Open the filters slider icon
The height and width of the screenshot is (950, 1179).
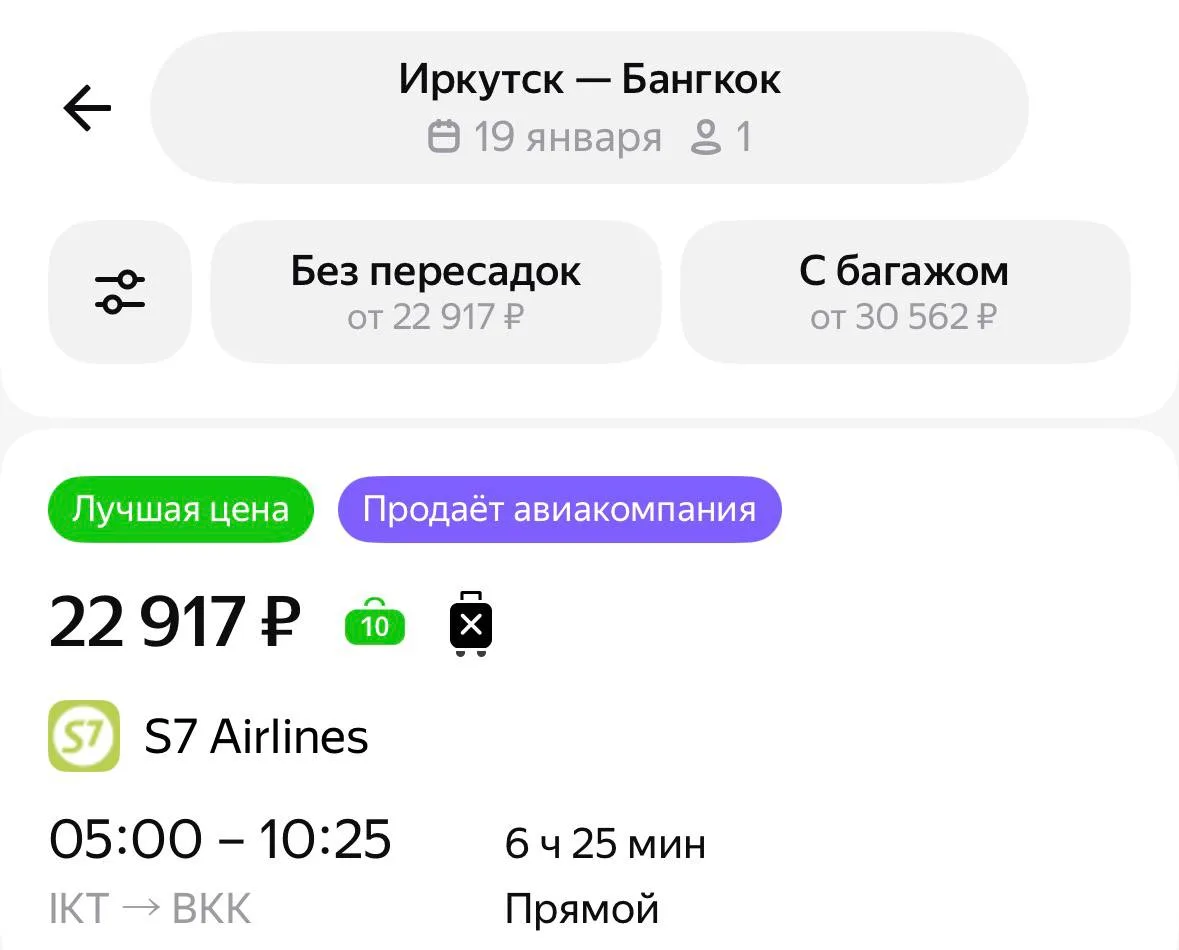pyautogui.click(x=120, y=292)
